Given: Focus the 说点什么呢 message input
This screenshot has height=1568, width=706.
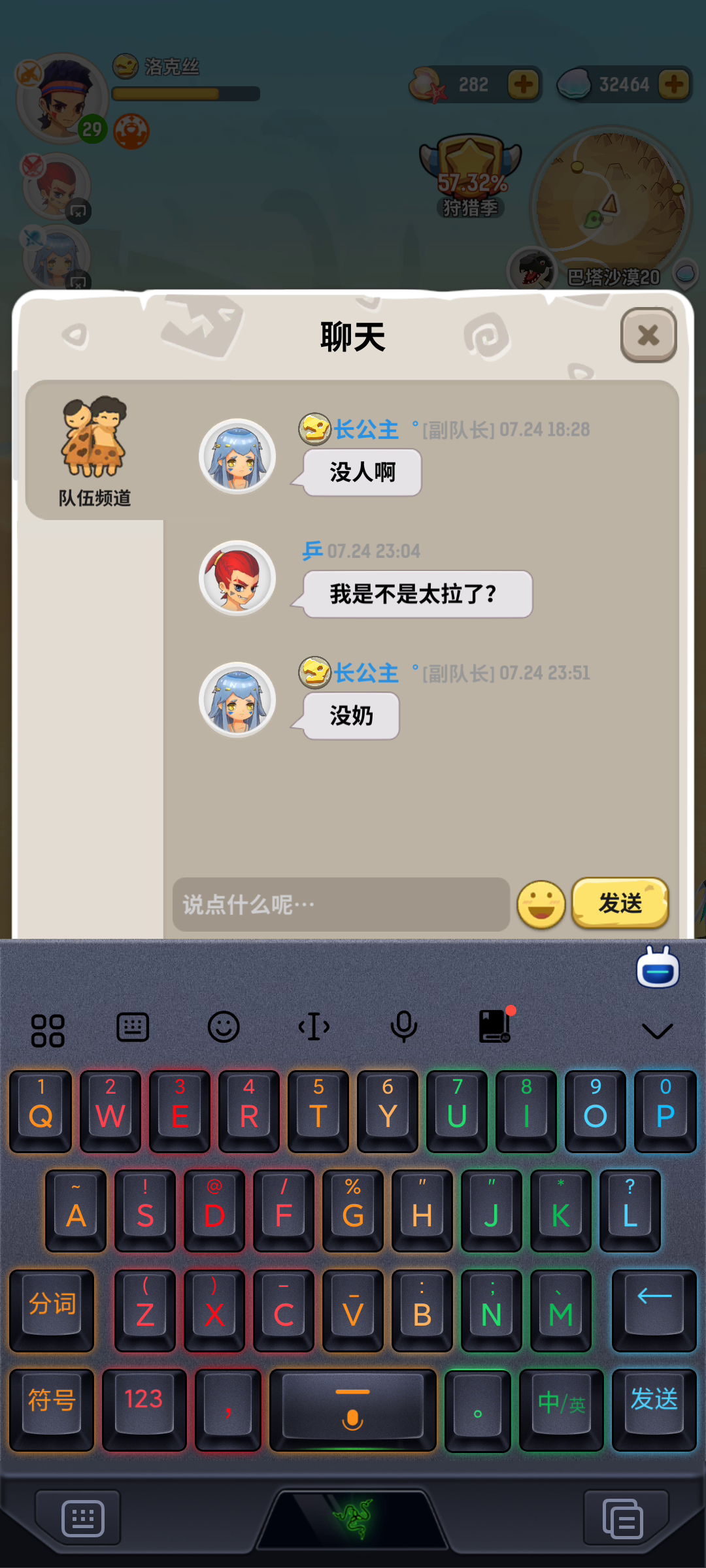Looking at the screenshot, I should 340,904.
